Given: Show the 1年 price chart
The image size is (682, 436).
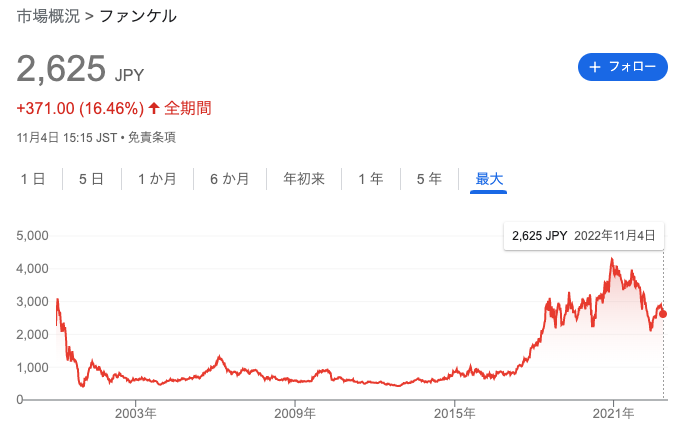Looking at the screenshot, I should pyautogui.click(x=371, y=179).
